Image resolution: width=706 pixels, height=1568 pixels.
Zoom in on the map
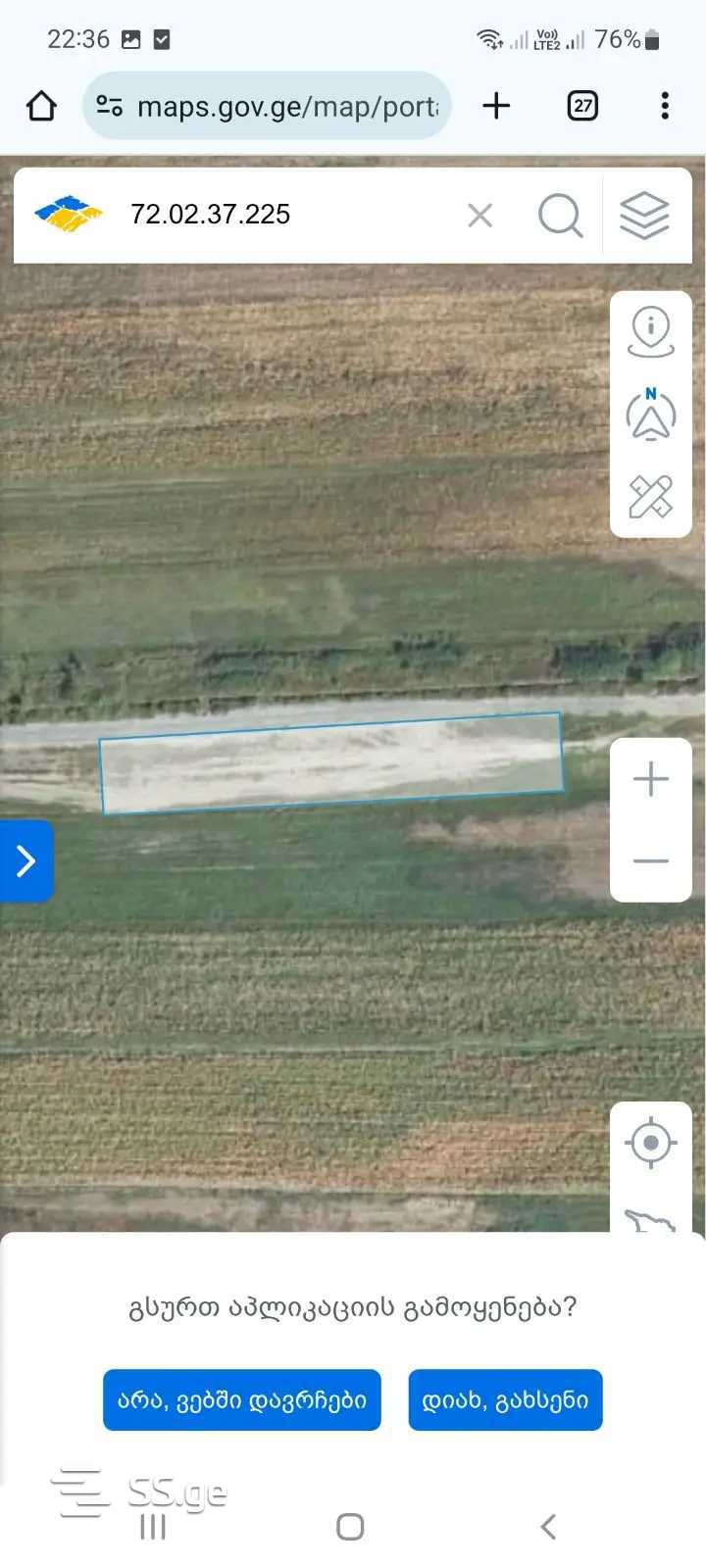tap(651, 780)
